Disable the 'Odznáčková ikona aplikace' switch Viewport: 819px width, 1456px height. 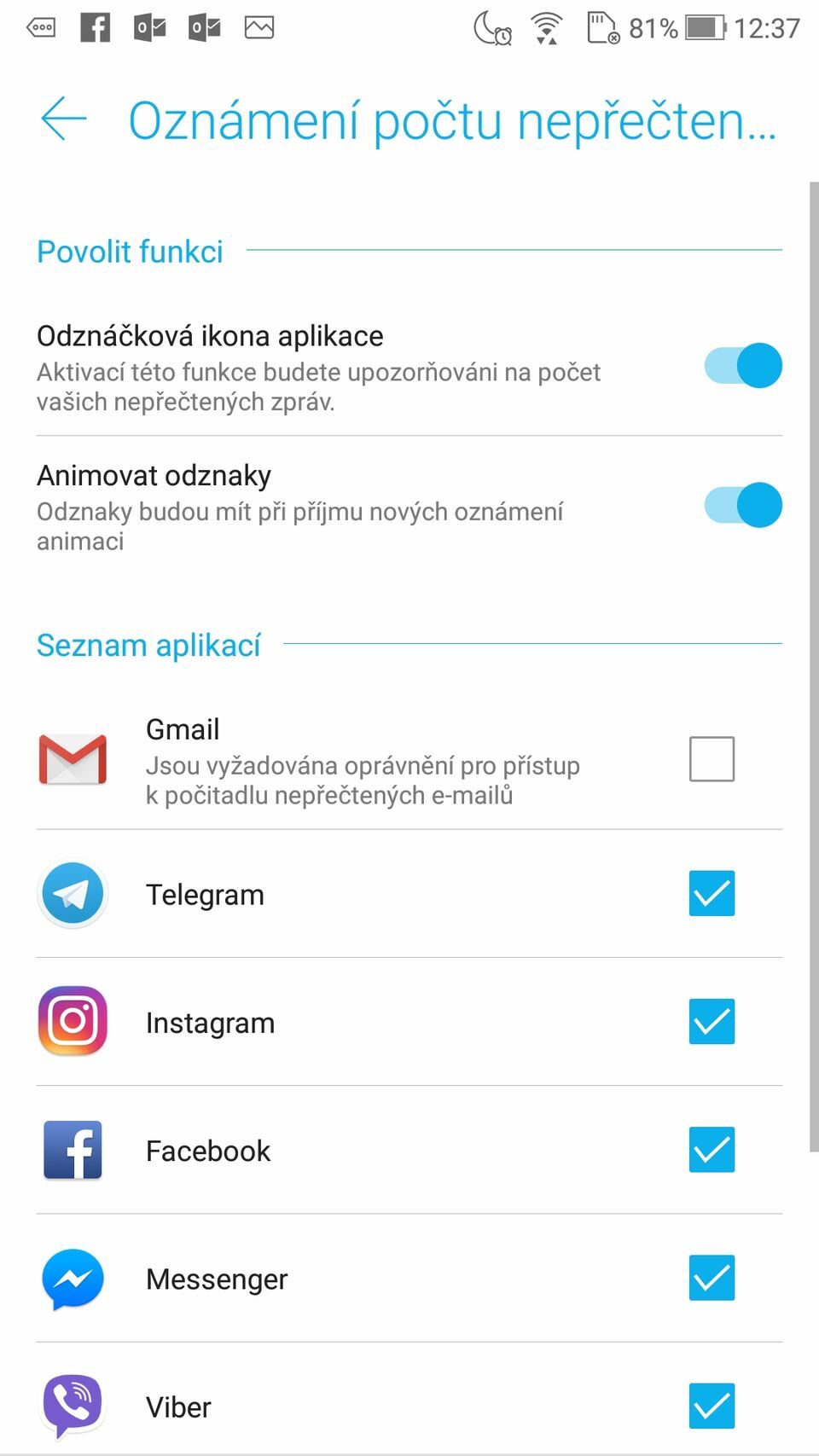(742, 365)
